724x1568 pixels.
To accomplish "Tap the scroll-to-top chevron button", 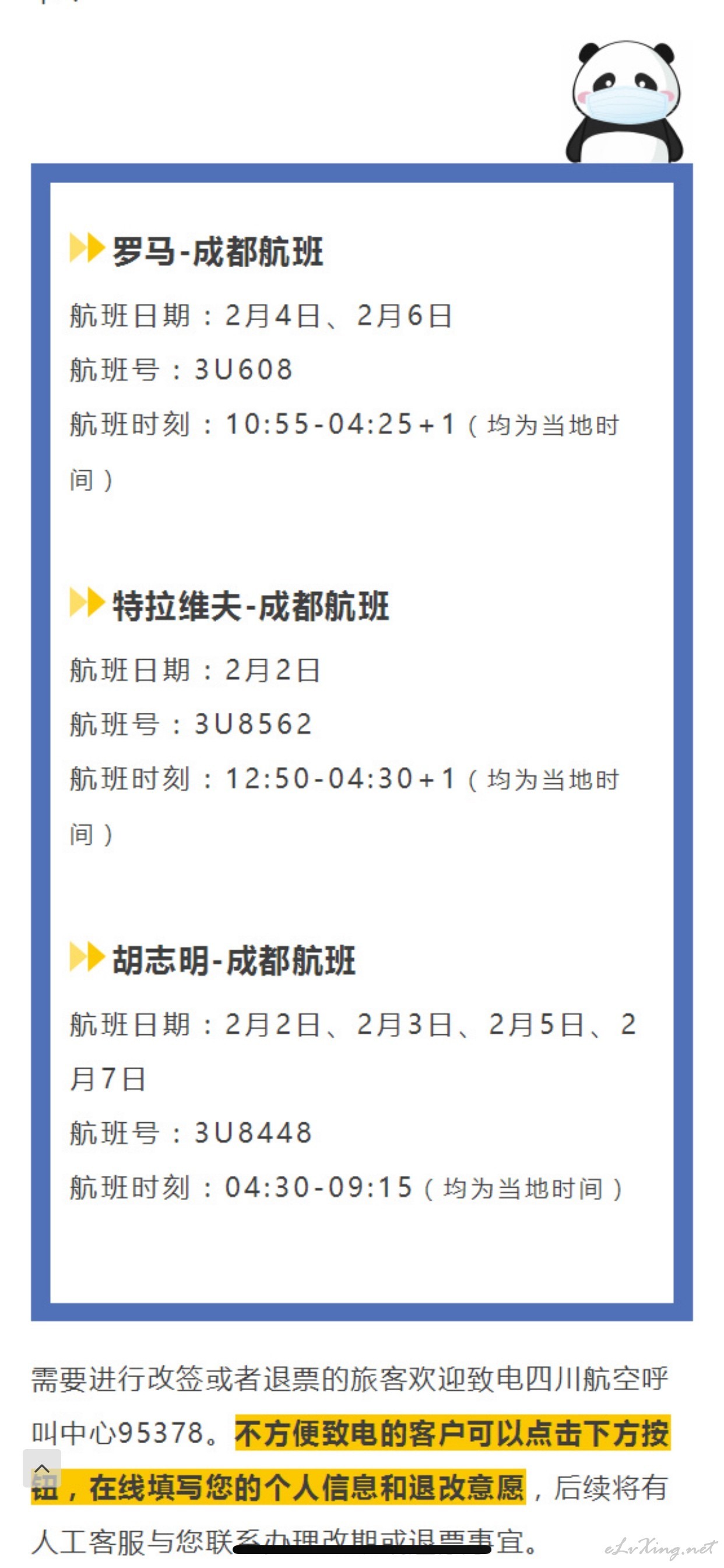I will pos(41,1468).
